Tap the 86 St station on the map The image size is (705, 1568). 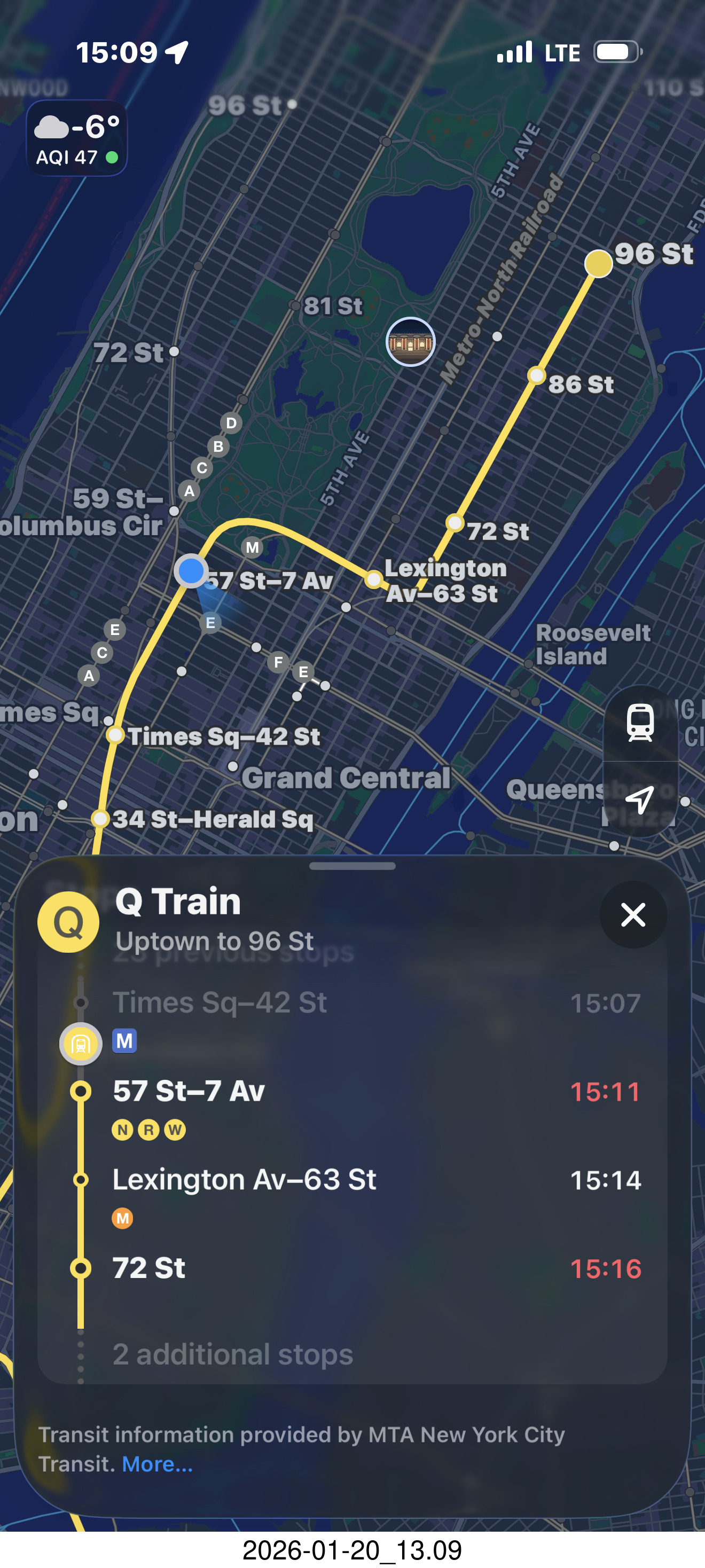point(536,375)
